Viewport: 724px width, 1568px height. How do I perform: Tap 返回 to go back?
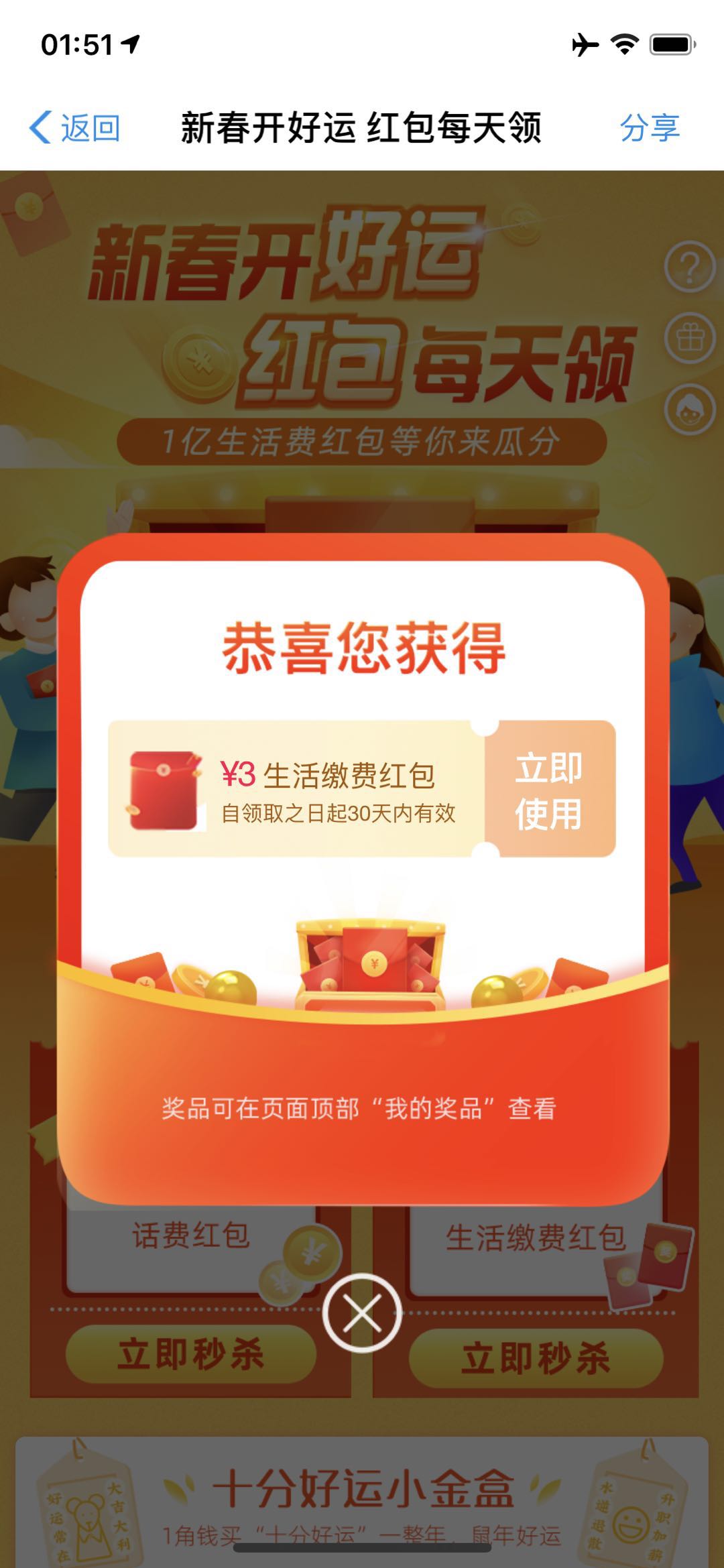[75, 127]
